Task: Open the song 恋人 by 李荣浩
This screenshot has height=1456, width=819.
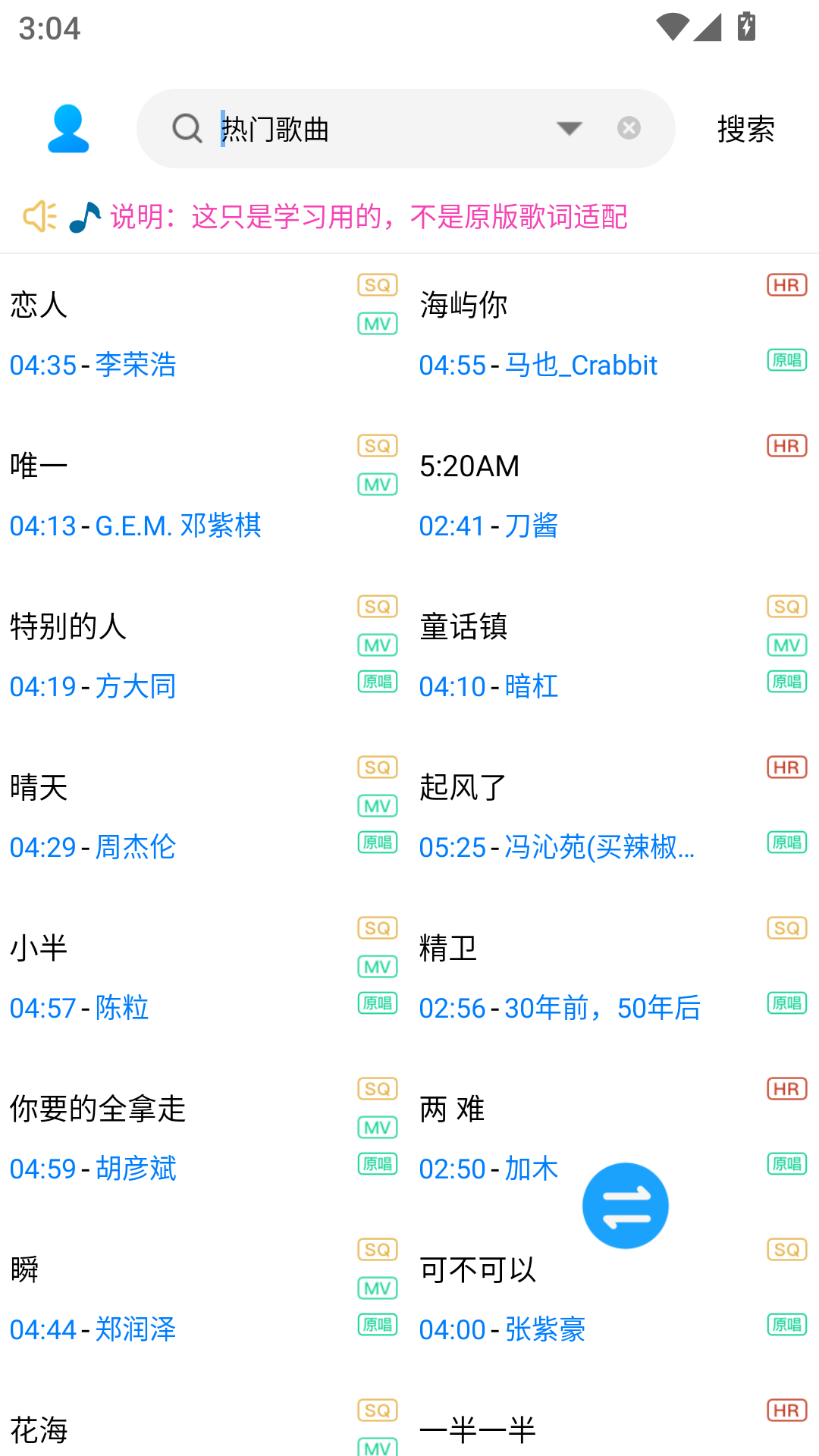Action: point(205,334)
